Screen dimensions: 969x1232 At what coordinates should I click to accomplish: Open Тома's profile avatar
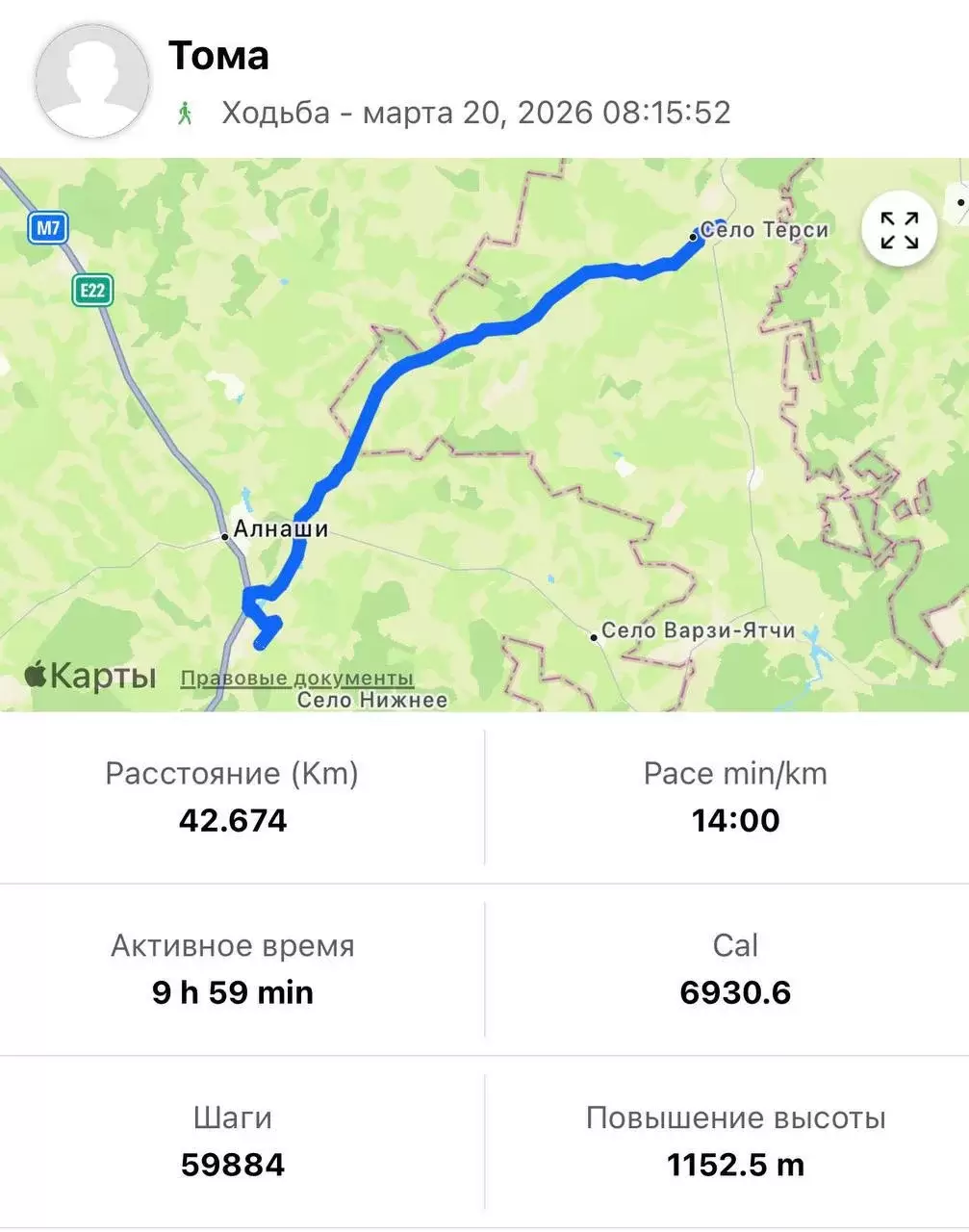(91, 81)
